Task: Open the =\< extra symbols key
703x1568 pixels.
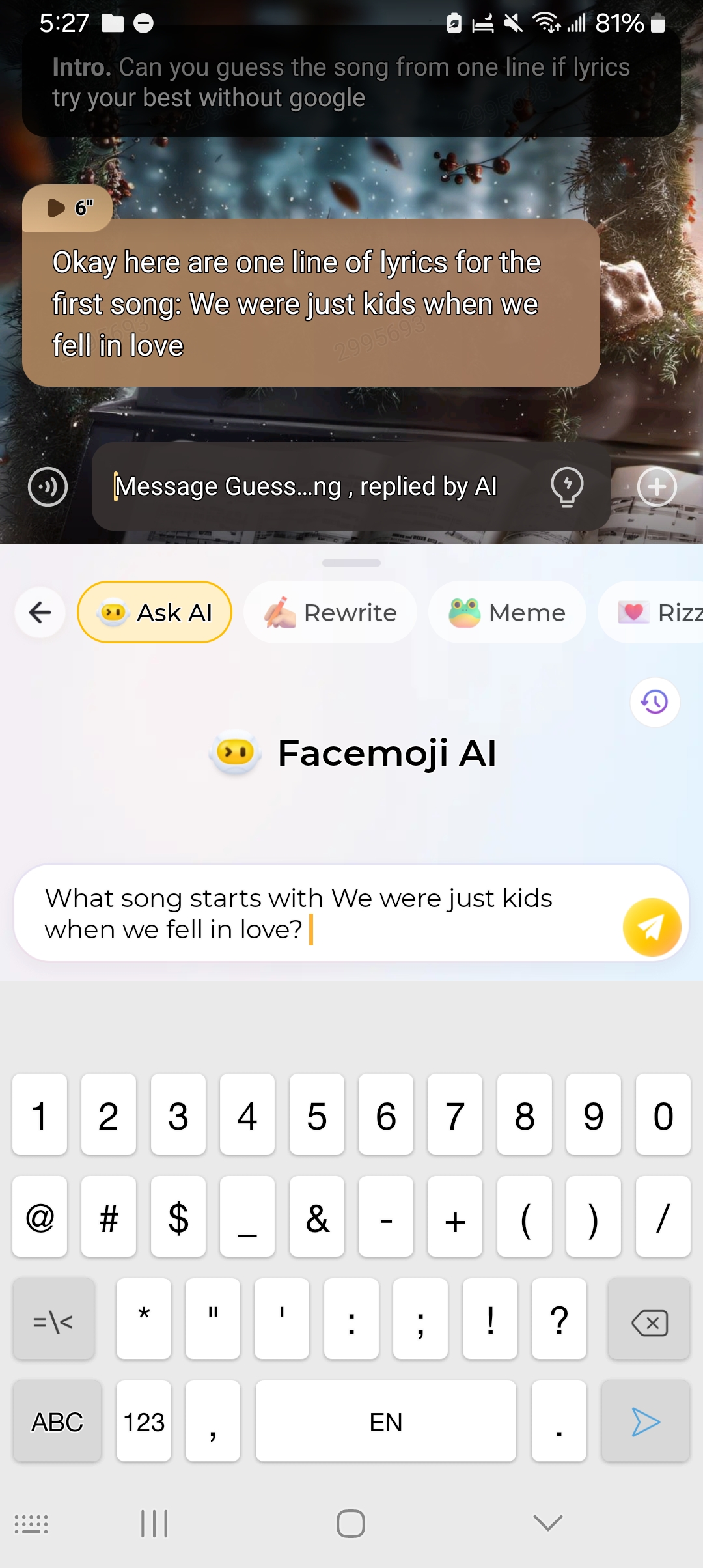Action: 53,1323
